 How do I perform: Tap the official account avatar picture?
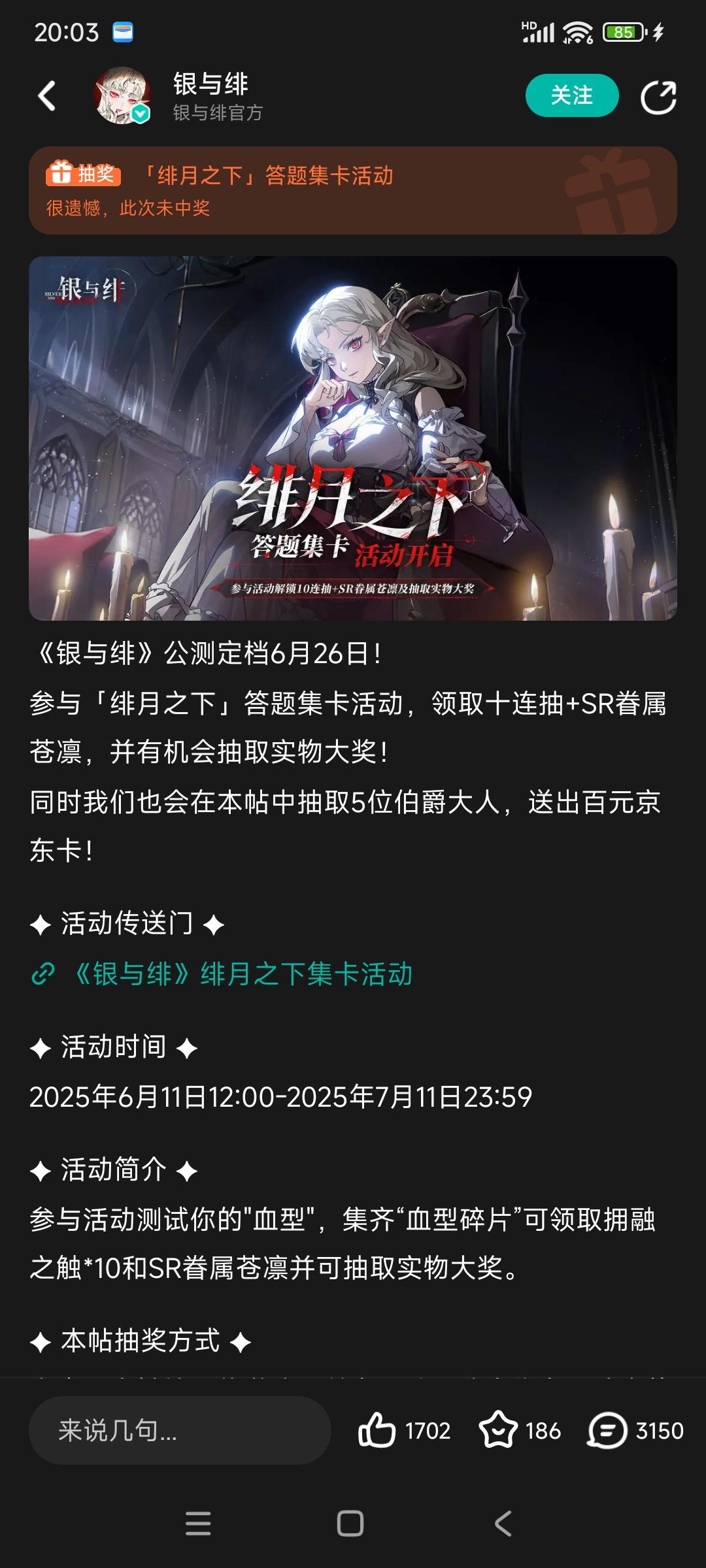120,95
